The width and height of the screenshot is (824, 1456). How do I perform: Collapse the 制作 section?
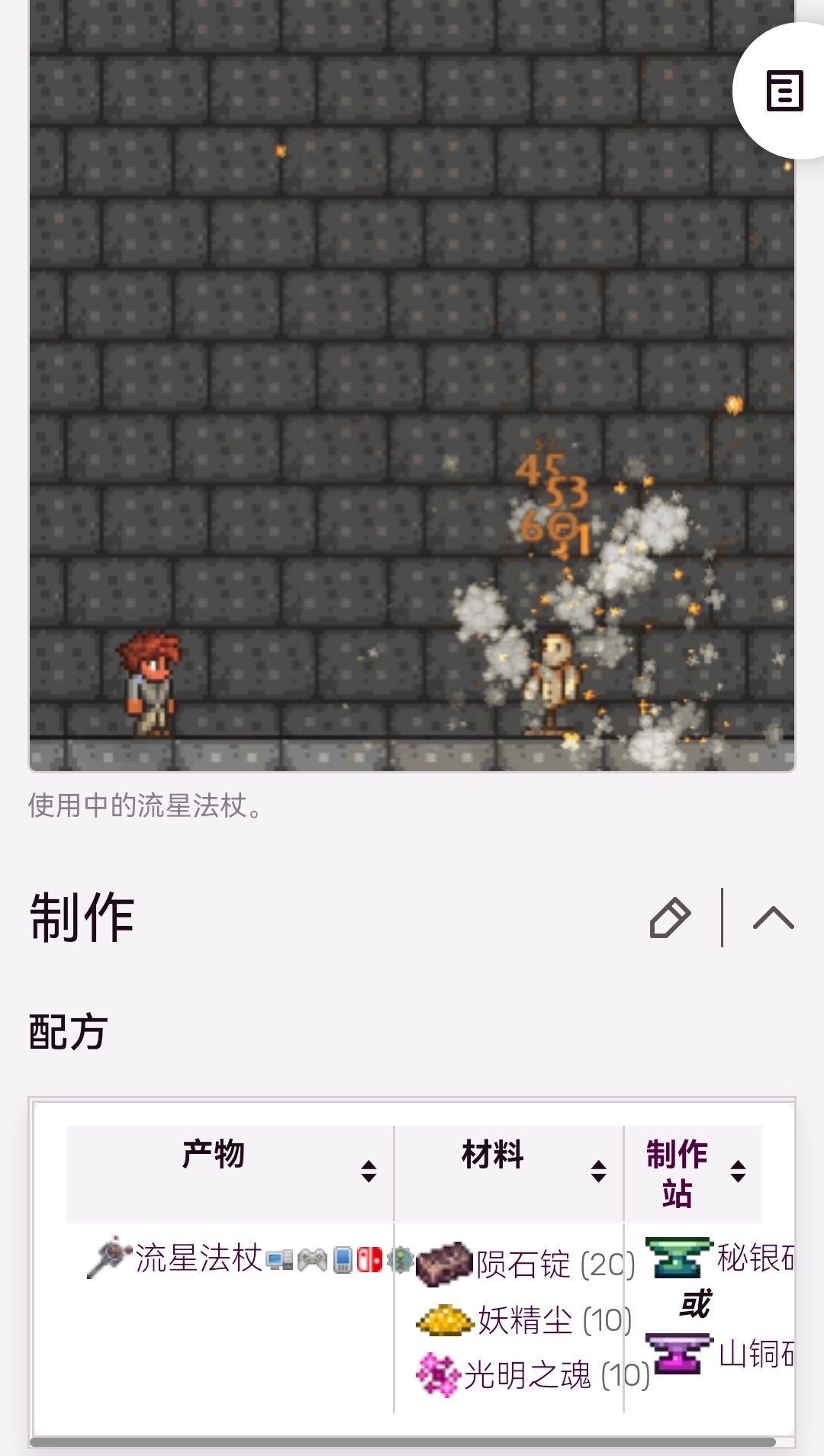point(773,918)
